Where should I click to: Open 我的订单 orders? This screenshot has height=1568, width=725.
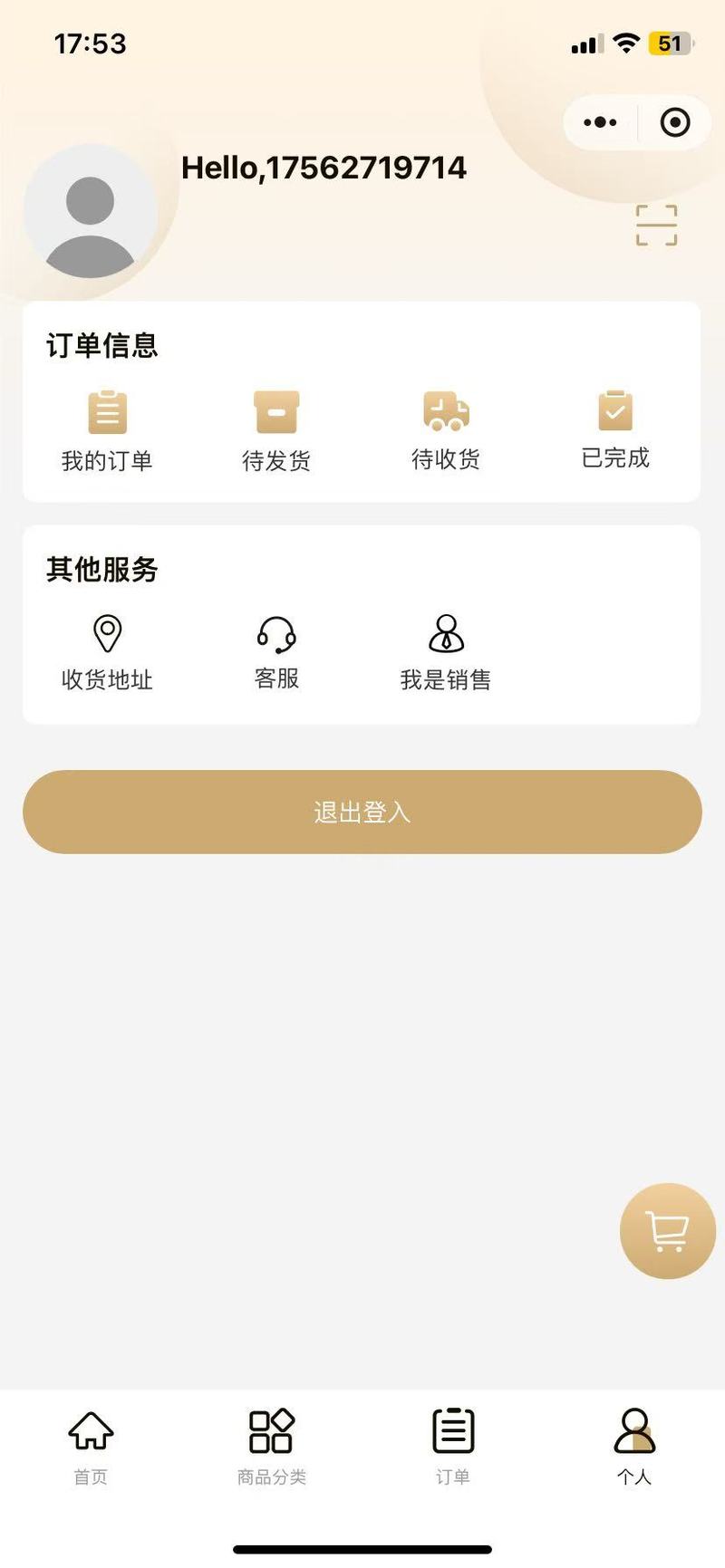click(x=107, y=431)
